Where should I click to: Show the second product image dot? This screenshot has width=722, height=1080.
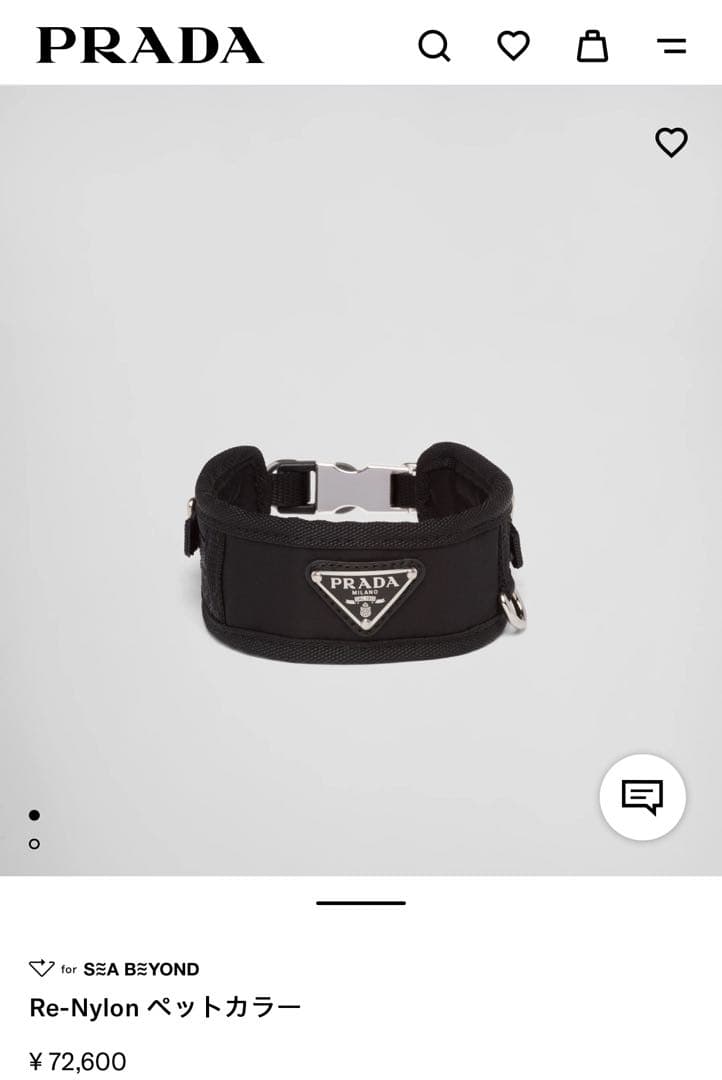click(35, 844)
